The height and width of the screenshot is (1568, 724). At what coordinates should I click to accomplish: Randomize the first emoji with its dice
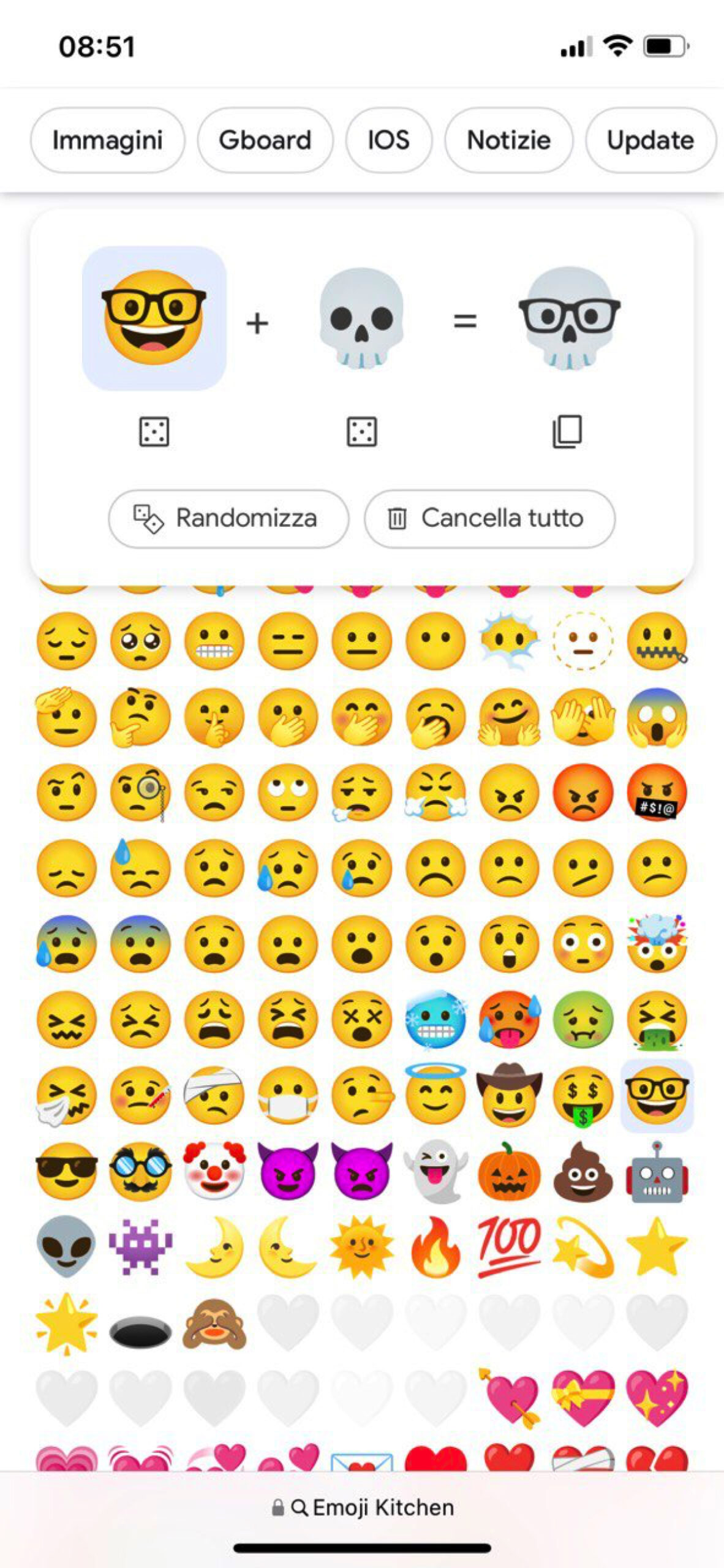(x=154, y=432)
